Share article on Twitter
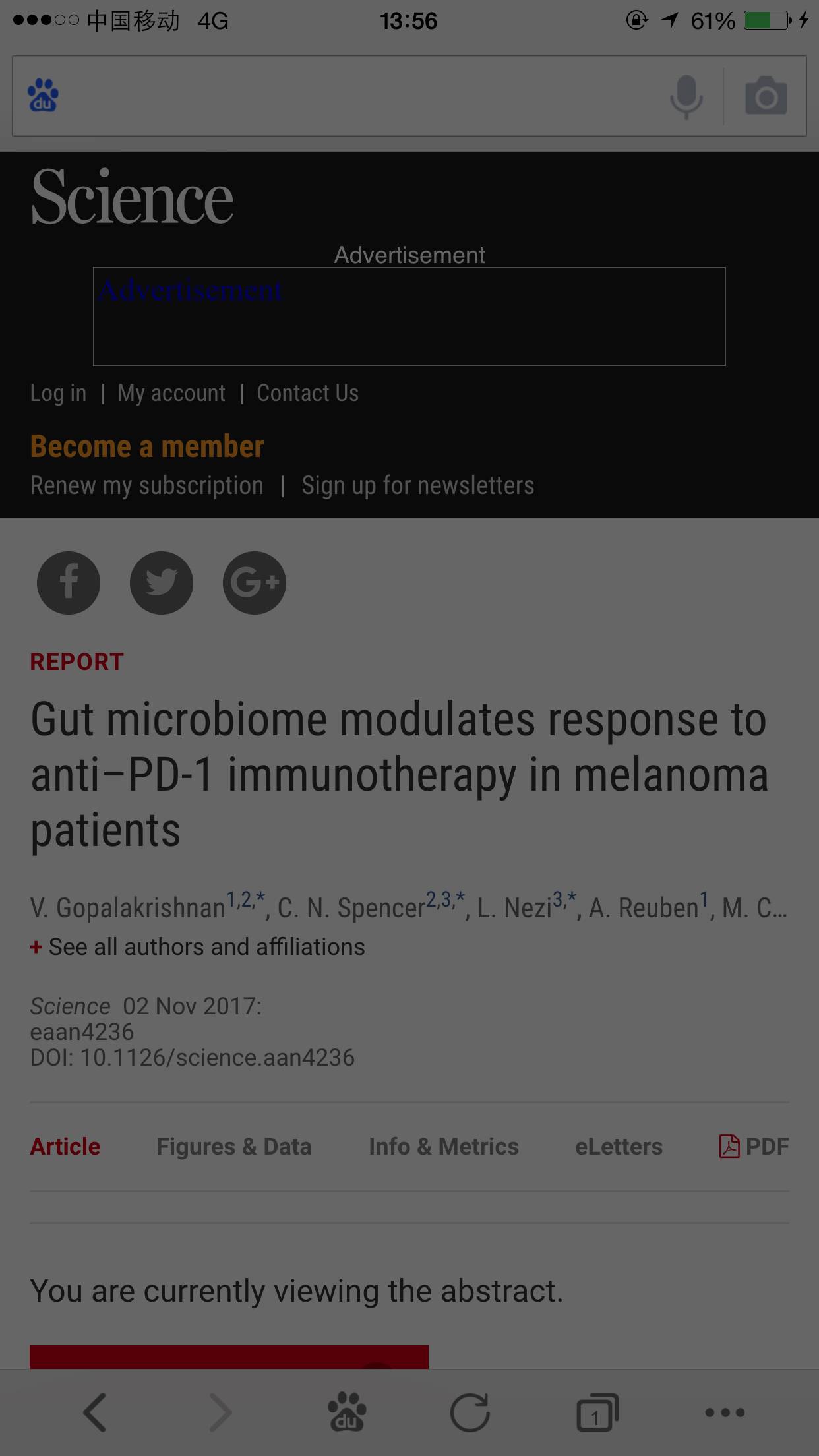Viewport: 819px width, 1456px height. coord(162,583)
